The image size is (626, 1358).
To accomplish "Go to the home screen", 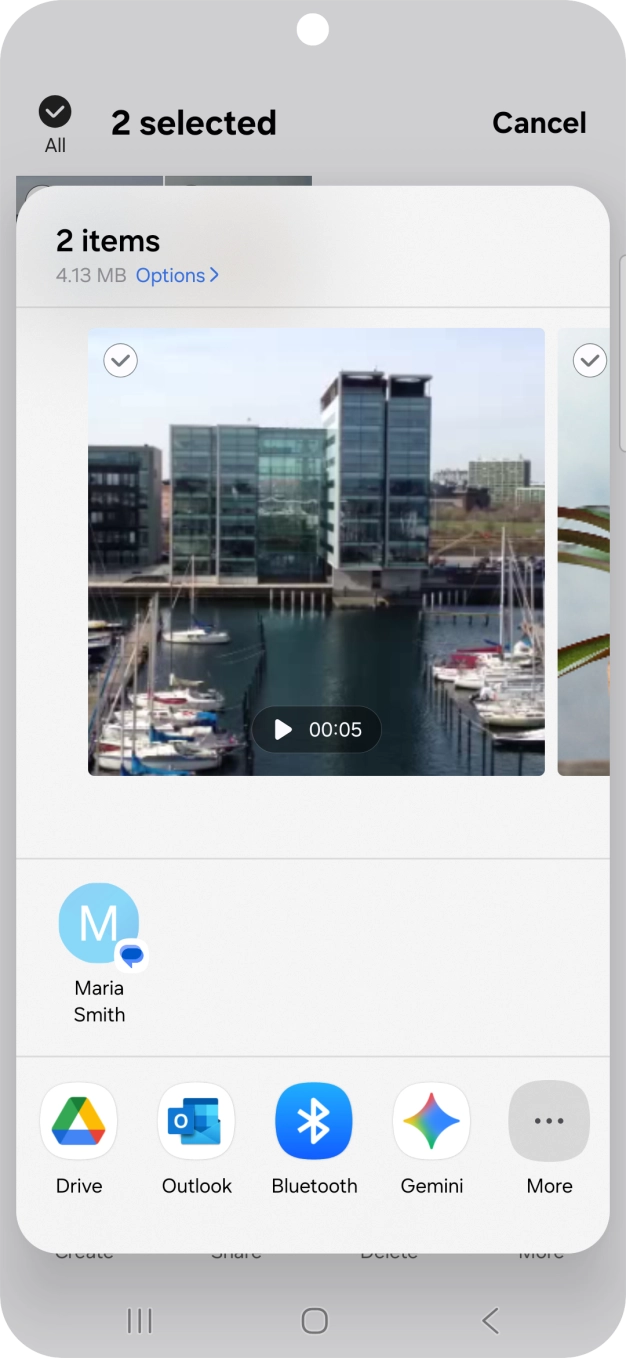I will pyautogui.click(x=314, y=1321).
